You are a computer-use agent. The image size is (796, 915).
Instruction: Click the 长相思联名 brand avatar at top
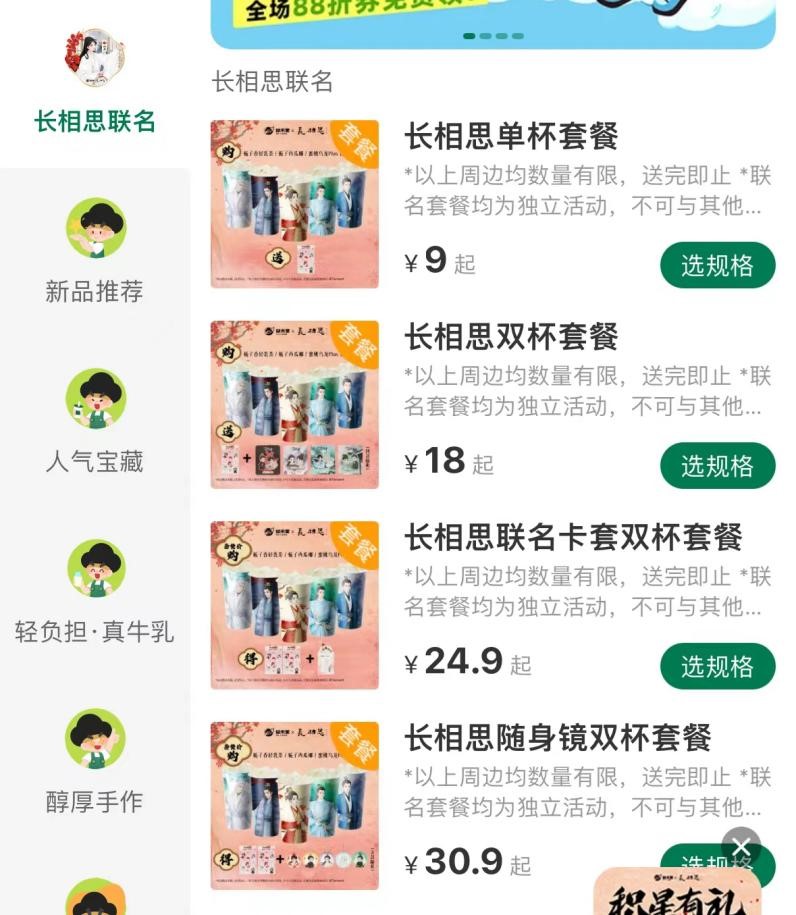pyautogui.click(x=95, y=58)
